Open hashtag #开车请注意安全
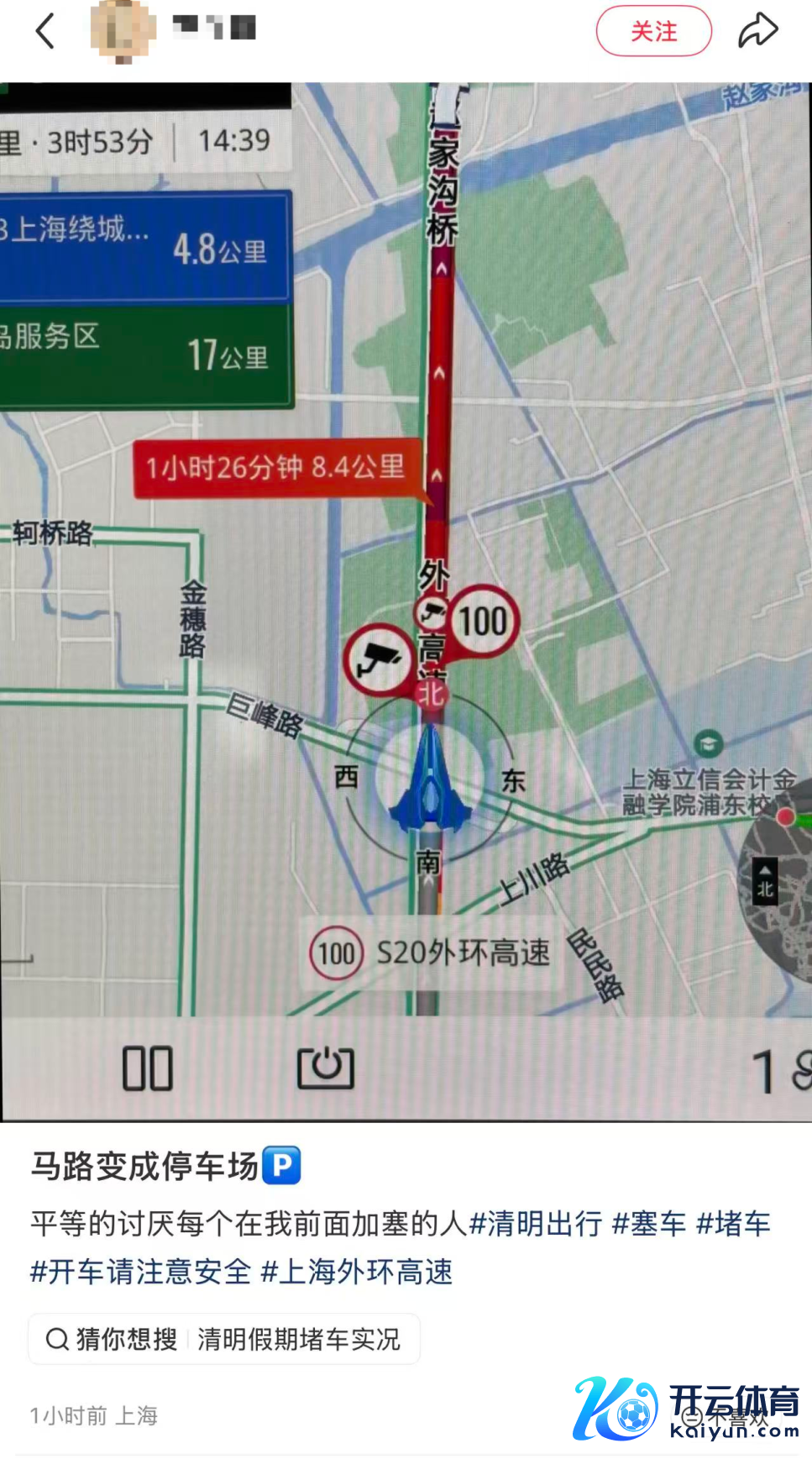 tap(140, 1272)
